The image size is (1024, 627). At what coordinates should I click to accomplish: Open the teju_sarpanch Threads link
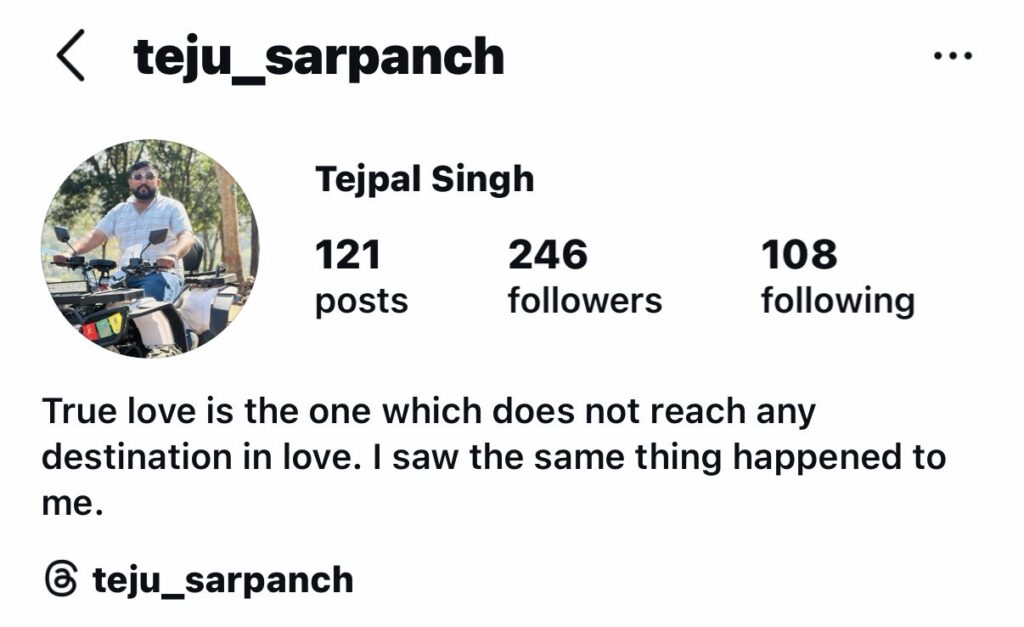[200, 579]
